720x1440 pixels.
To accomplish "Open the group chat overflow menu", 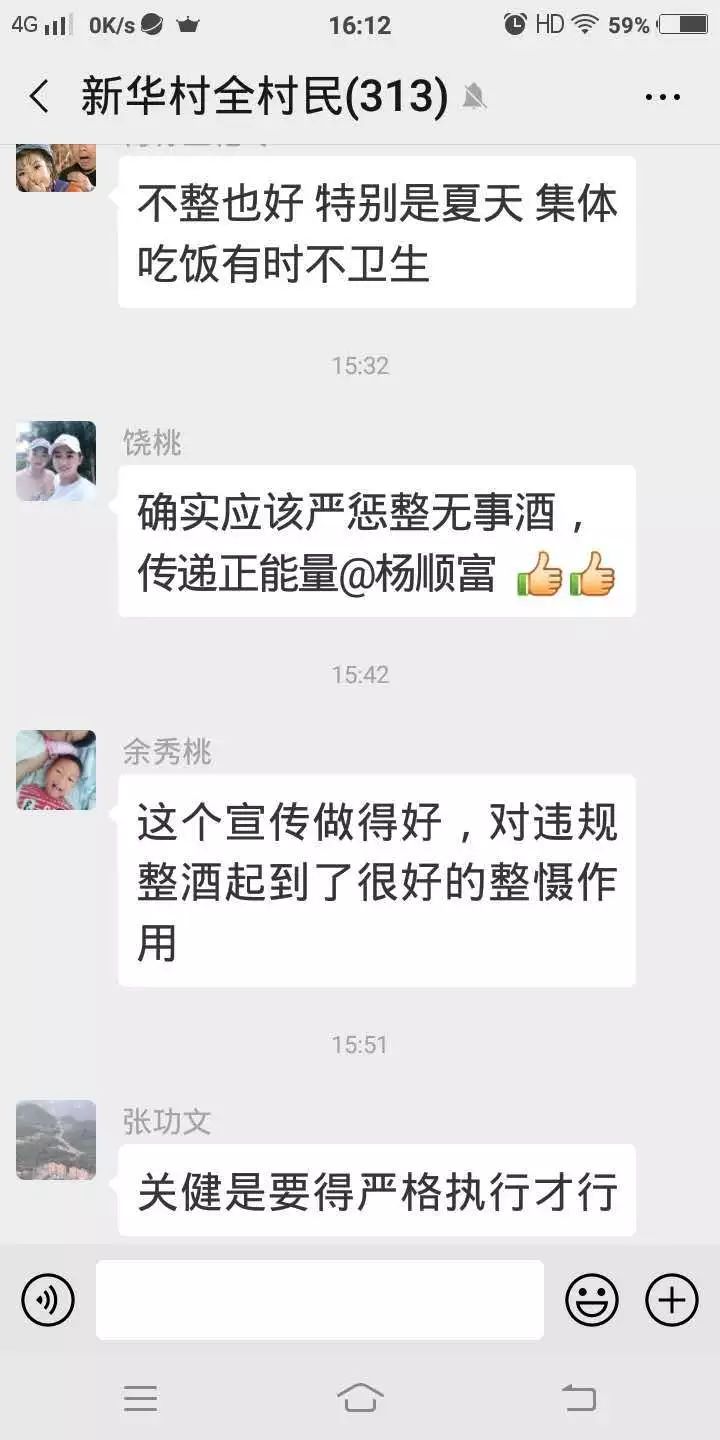I will point(662,97).
